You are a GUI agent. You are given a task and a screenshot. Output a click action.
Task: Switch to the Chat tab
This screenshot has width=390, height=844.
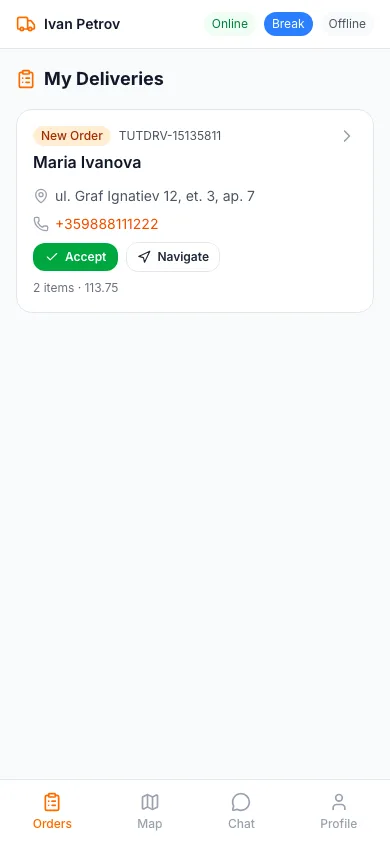[242, 811]
